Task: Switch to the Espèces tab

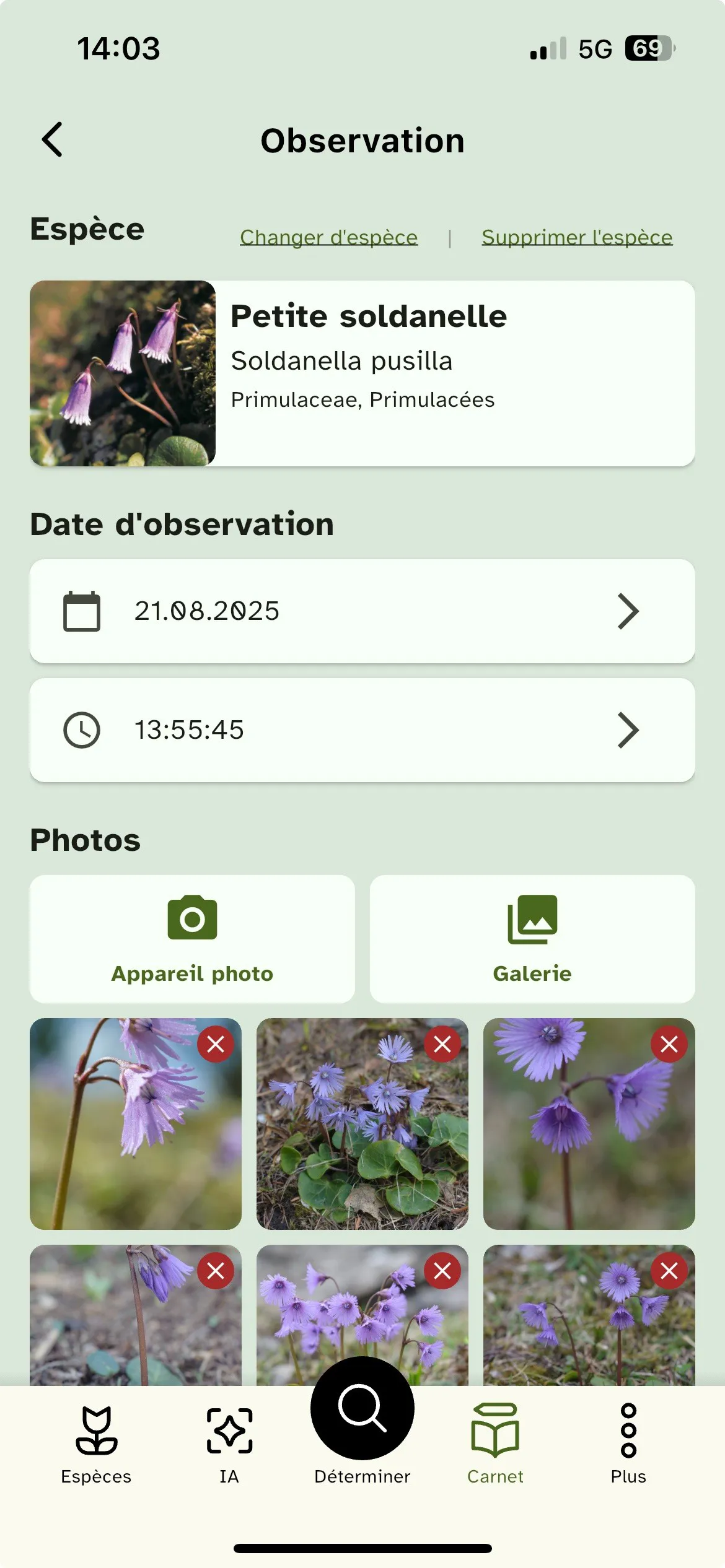Action: tap(96, 1444)
